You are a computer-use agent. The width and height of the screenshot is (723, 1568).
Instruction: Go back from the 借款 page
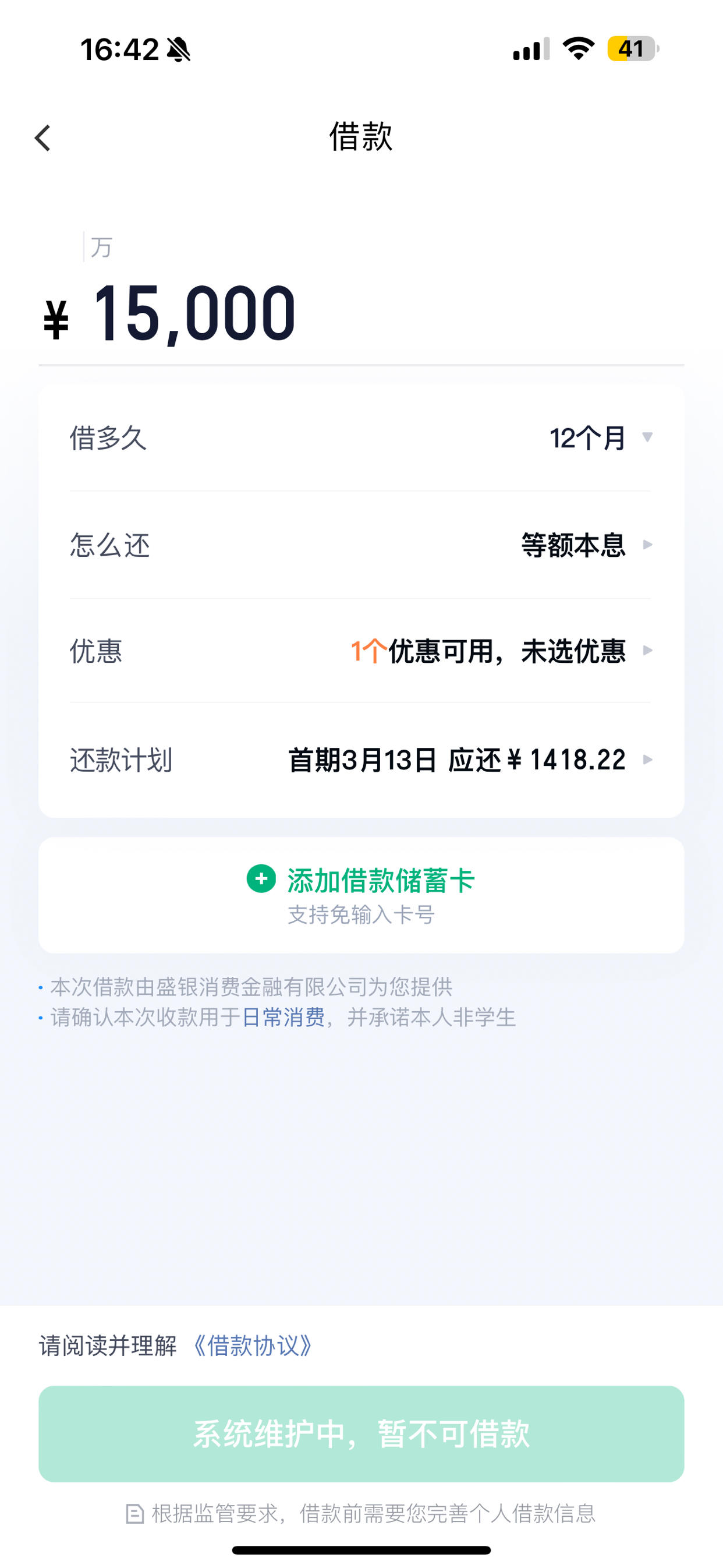pos(42,138)
